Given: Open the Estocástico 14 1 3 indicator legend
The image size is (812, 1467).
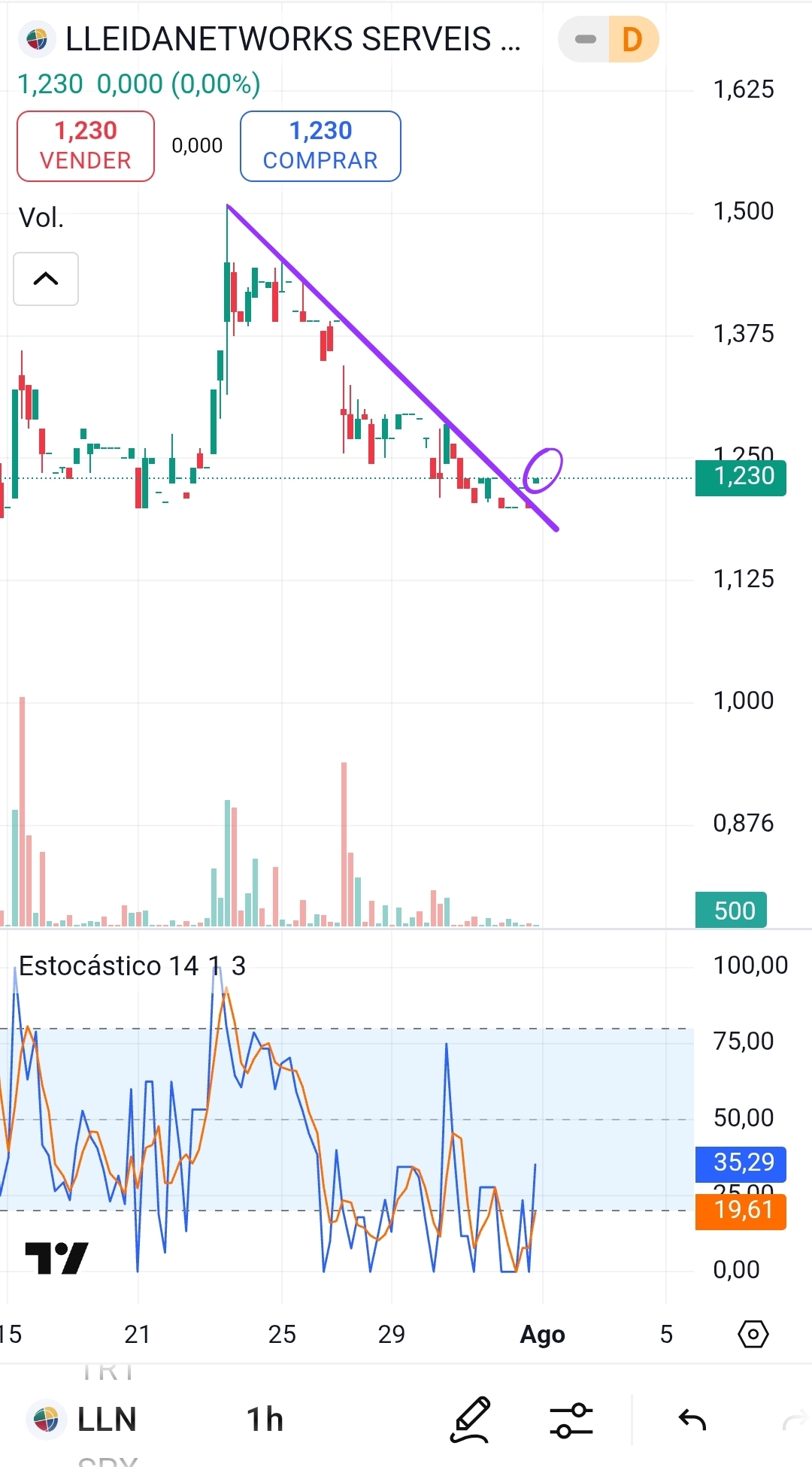Looking at the screenshot, I should pyautogui.click(x=132, y=965).
